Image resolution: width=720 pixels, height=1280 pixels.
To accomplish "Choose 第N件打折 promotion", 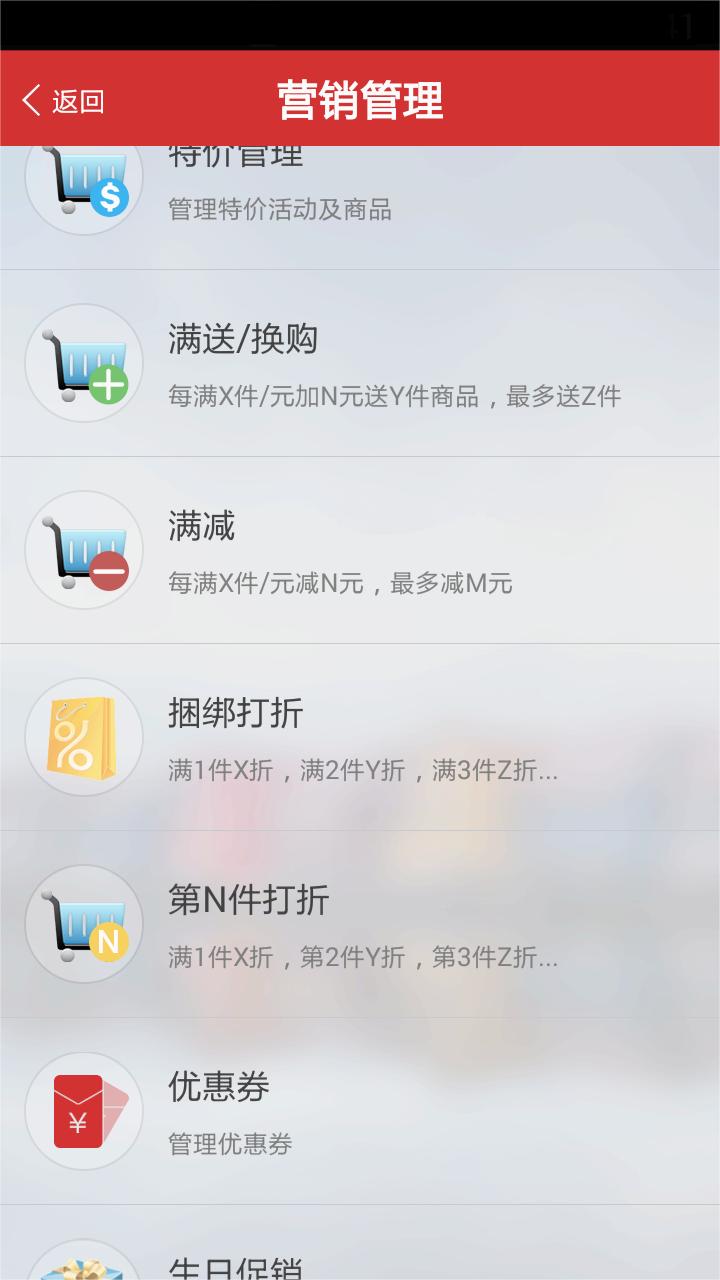I will tap(360, 924).
